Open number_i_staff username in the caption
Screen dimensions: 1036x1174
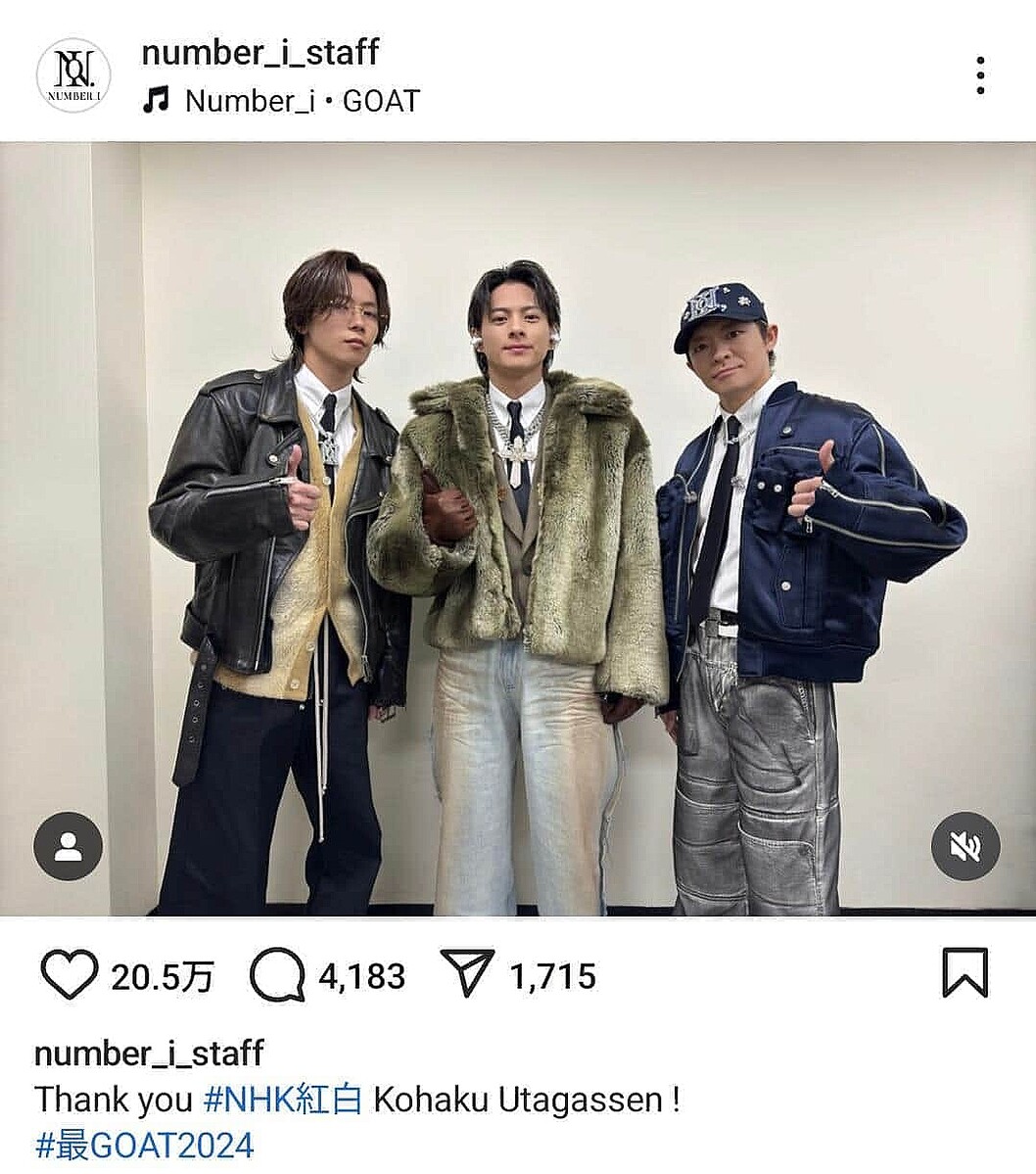(149, 1054)
